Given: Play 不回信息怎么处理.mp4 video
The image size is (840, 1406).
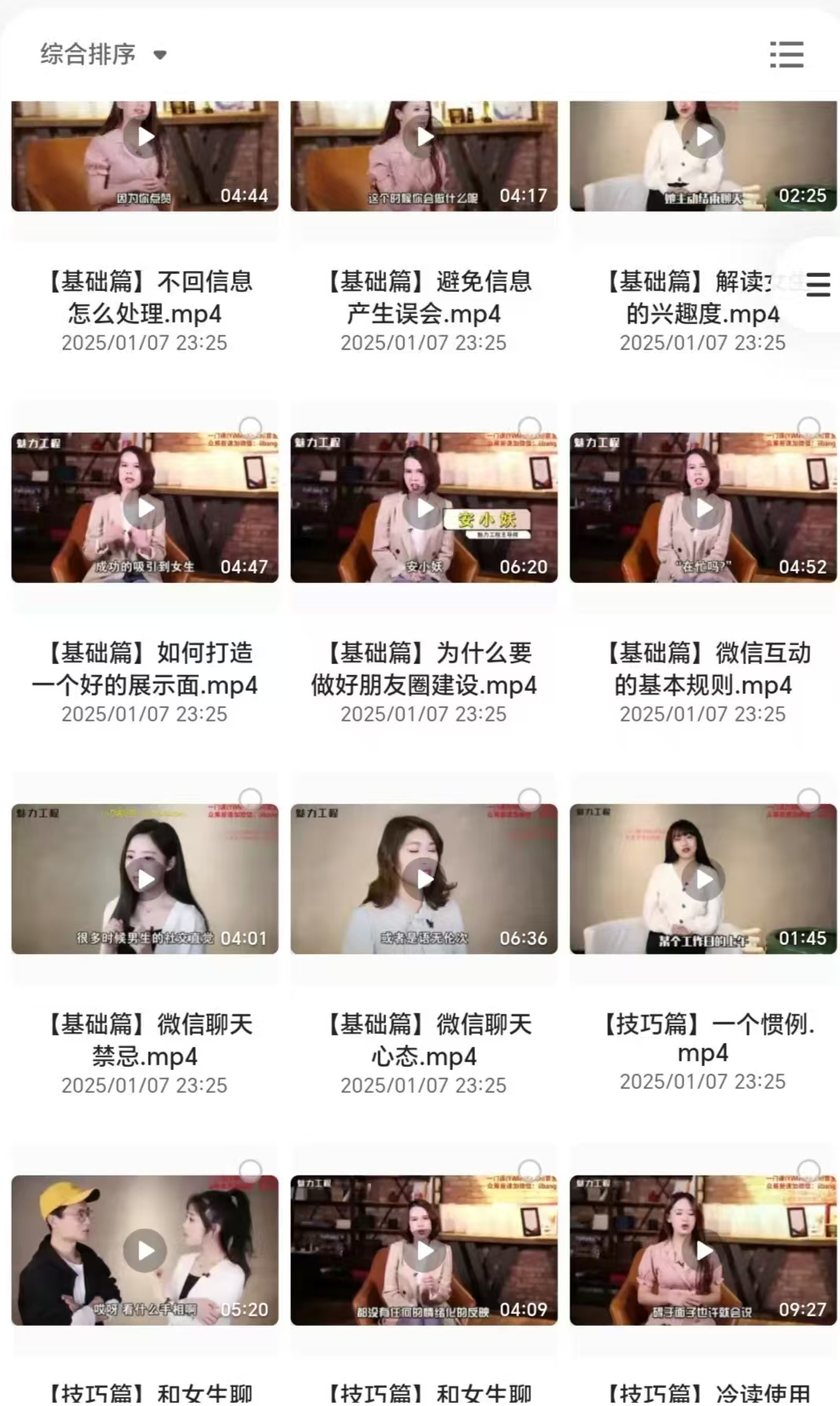Looking at the screenshot, I should tap(145, 138).
